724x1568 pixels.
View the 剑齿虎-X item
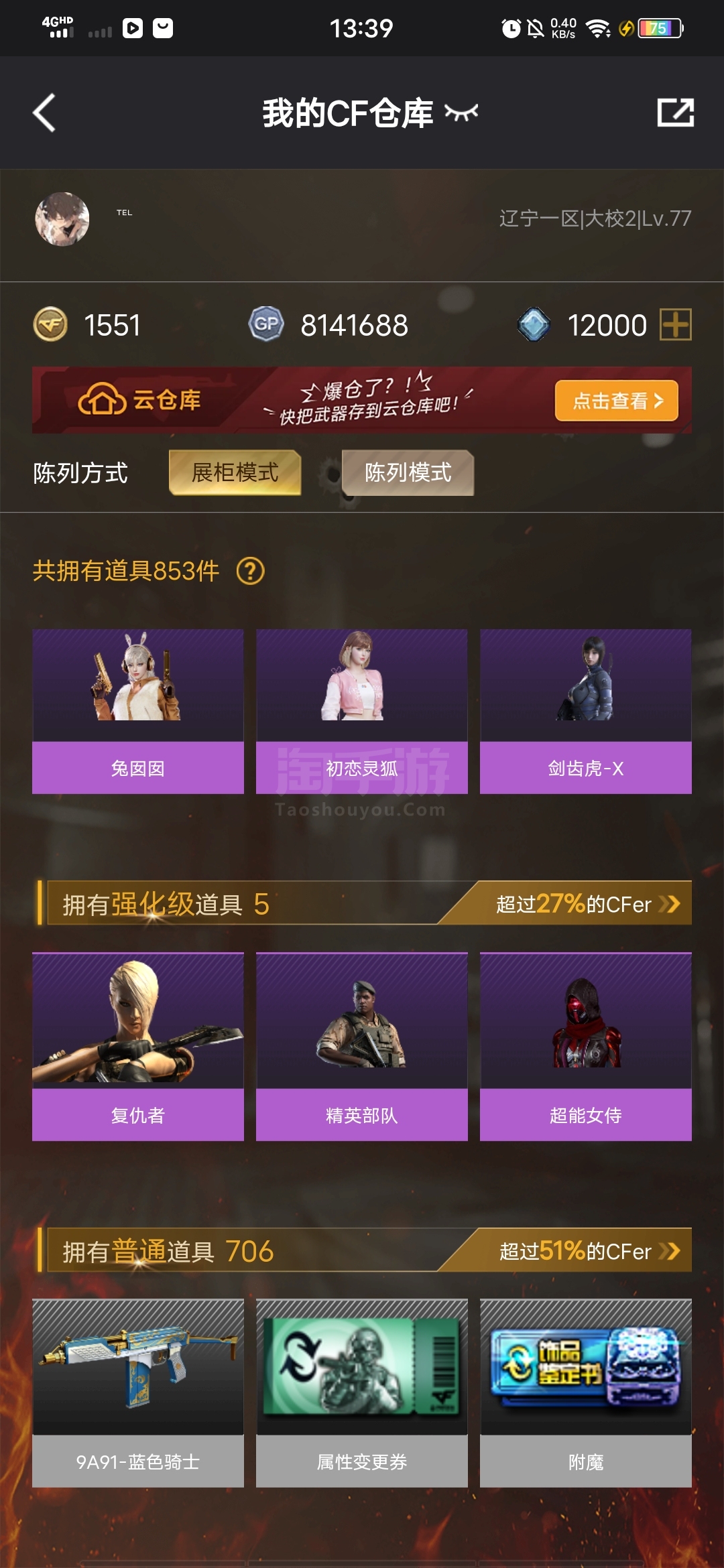585,711
